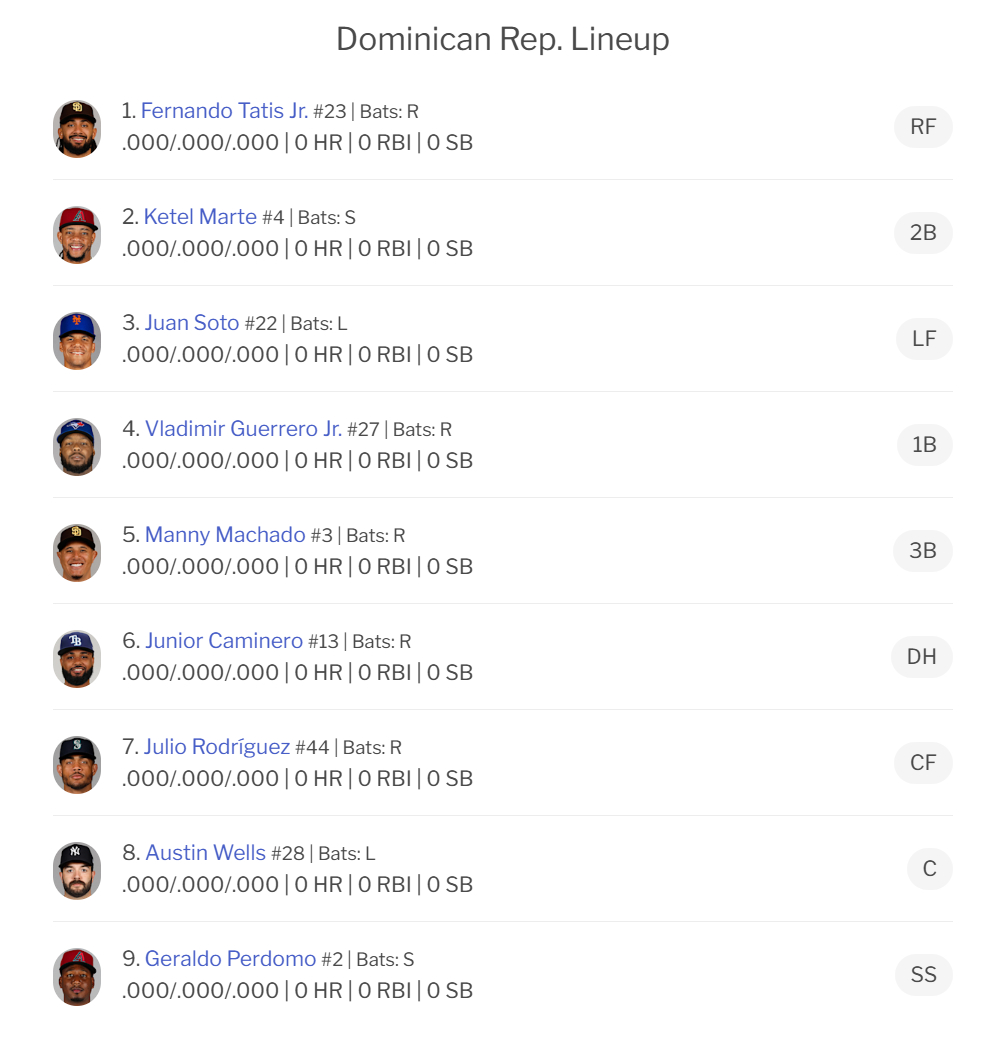Viewport: 996px width, 1047px height.
Task: Open Junior Caminero's player page
Action: pos(224,641)
